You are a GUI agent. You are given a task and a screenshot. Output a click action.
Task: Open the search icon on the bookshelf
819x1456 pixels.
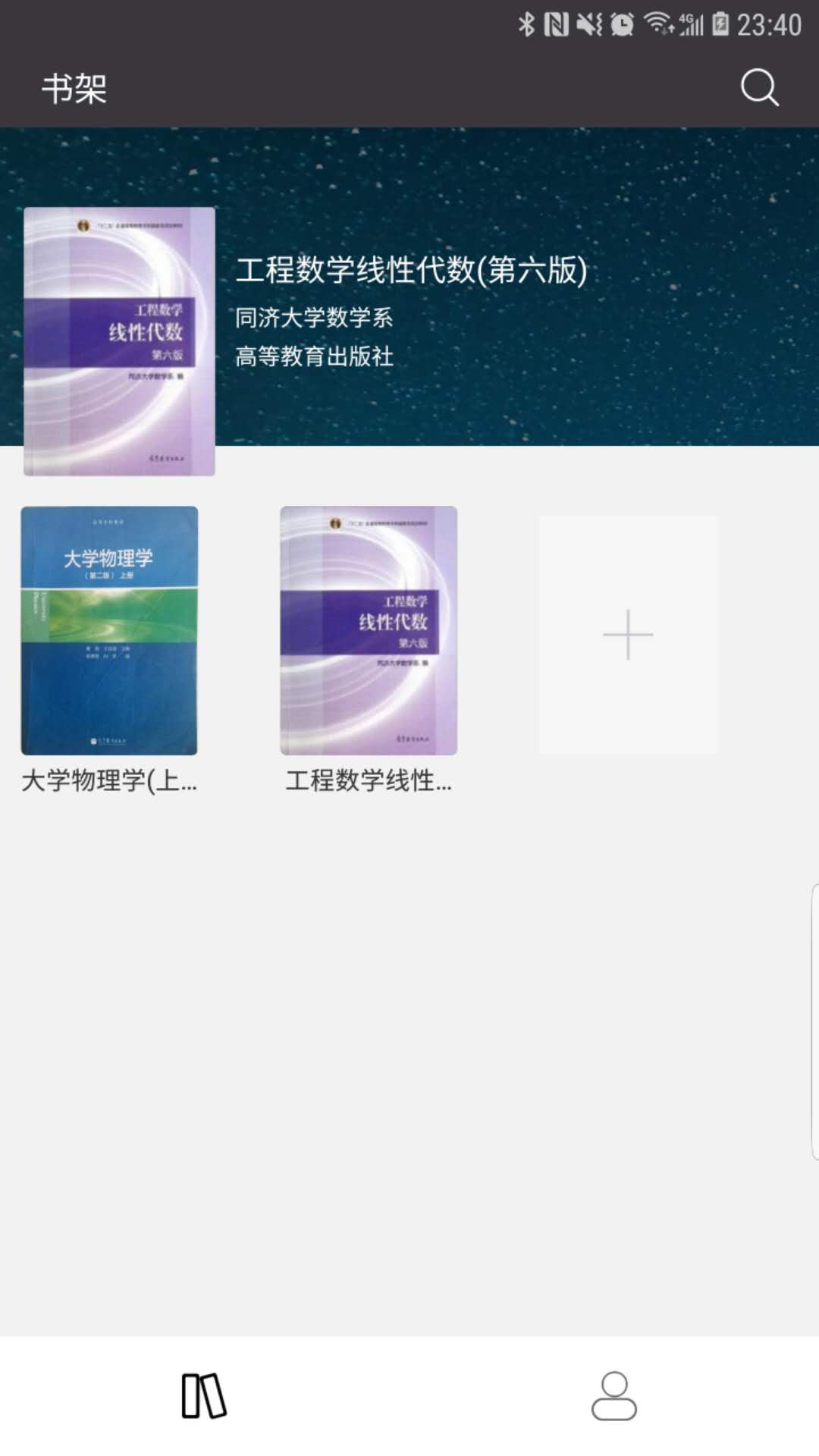pos(759,88)
